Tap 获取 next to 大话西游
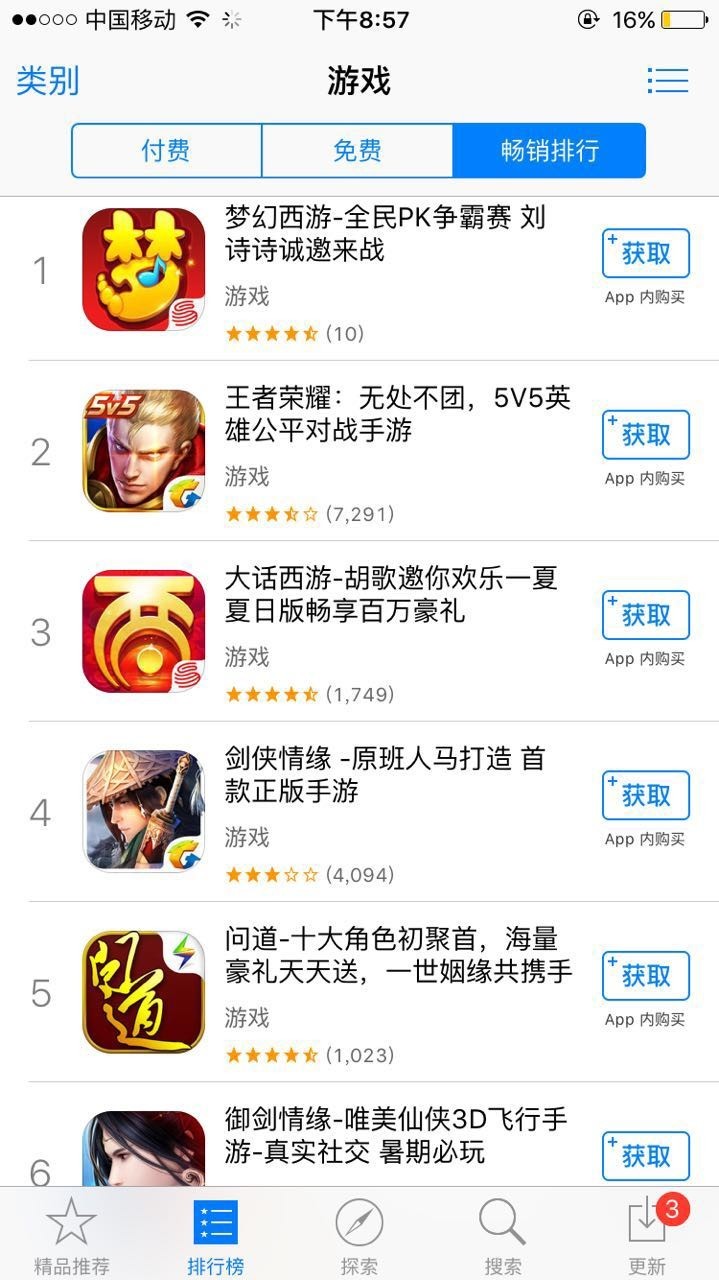 (646, 614)
